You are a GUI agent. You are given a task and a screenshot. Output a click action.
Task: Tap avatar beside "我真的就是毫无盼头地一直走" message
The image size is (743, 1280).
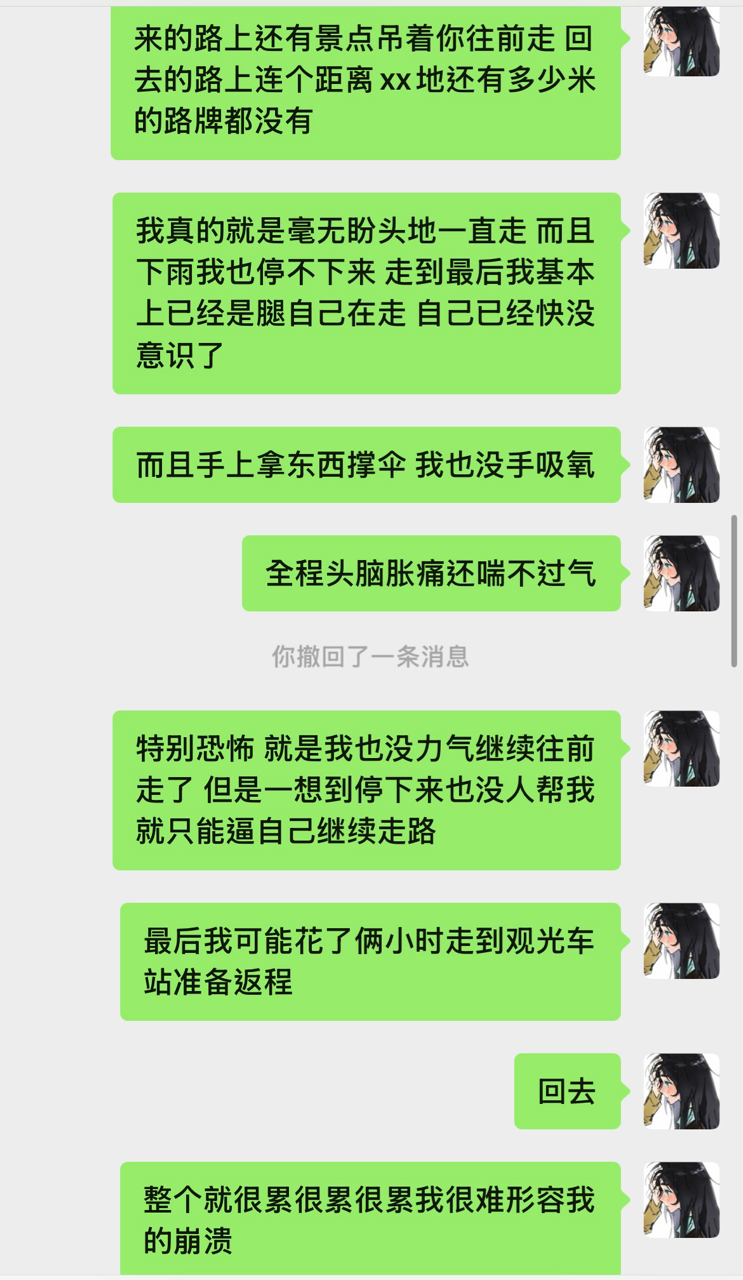[681, 231]
